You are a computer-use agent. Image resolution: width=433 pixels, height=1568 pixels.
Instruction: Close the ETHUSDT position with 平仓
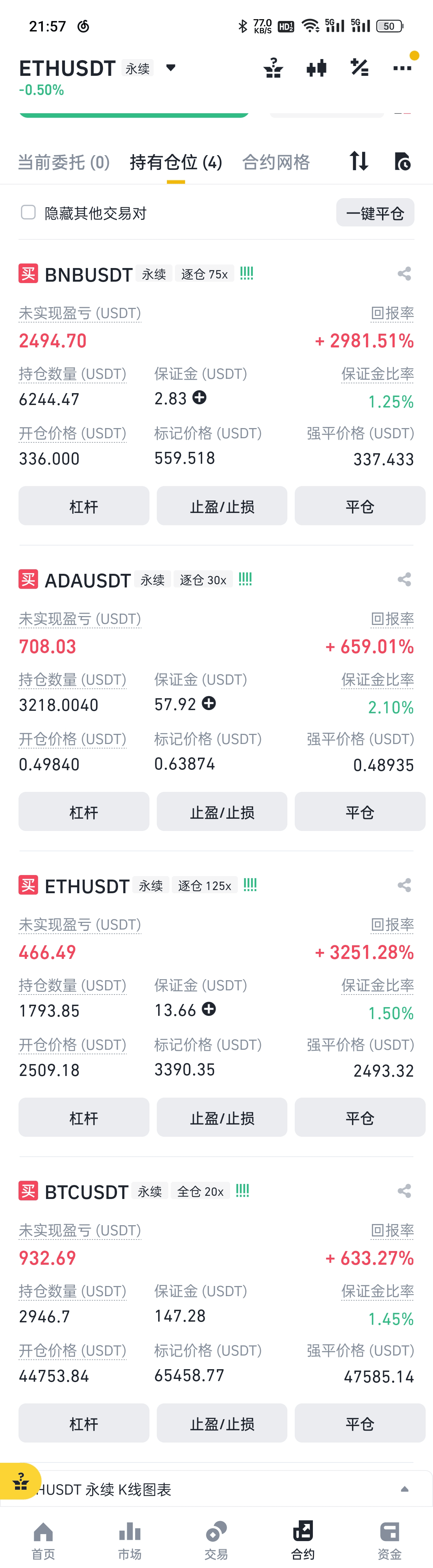(x=359, y=1118)
